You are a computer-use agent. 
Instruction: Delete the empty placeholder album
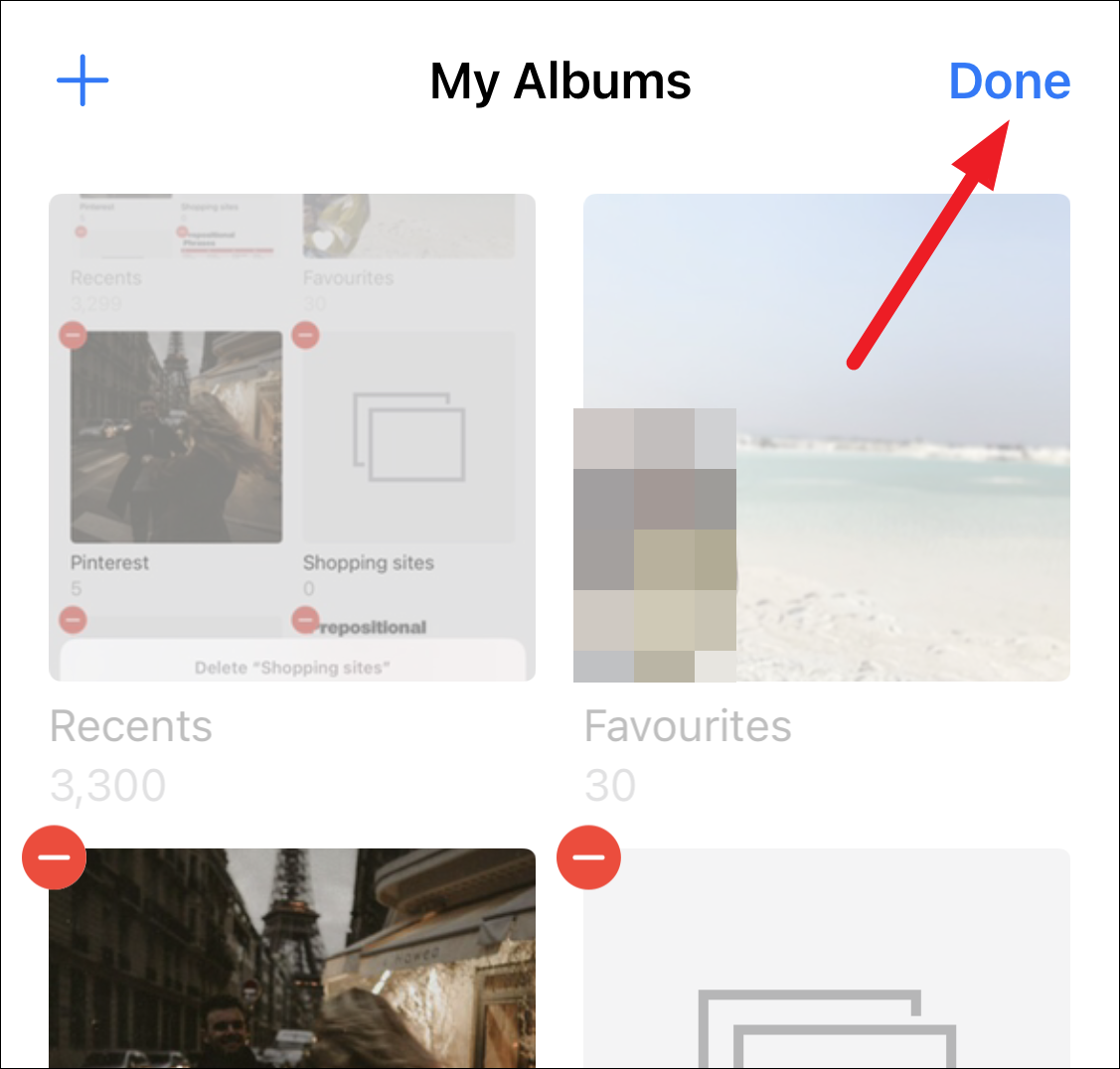pyautogui.click(x=589, y=856)
